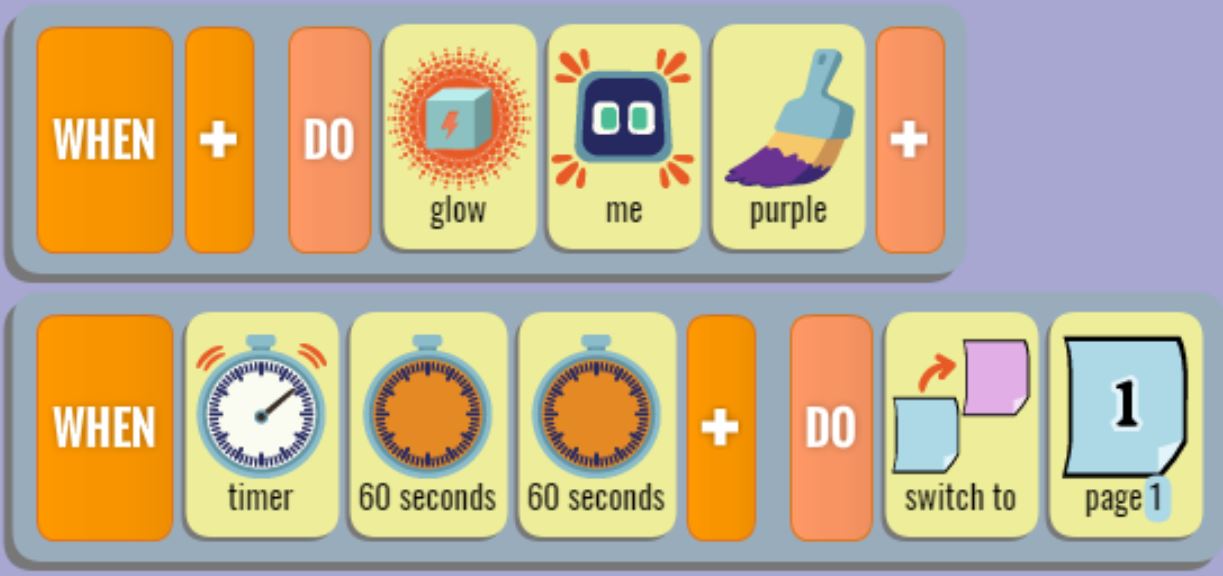1223x576 pixels.
Task: Tap the DO block in first rule
Action: (x=329, y=140)
